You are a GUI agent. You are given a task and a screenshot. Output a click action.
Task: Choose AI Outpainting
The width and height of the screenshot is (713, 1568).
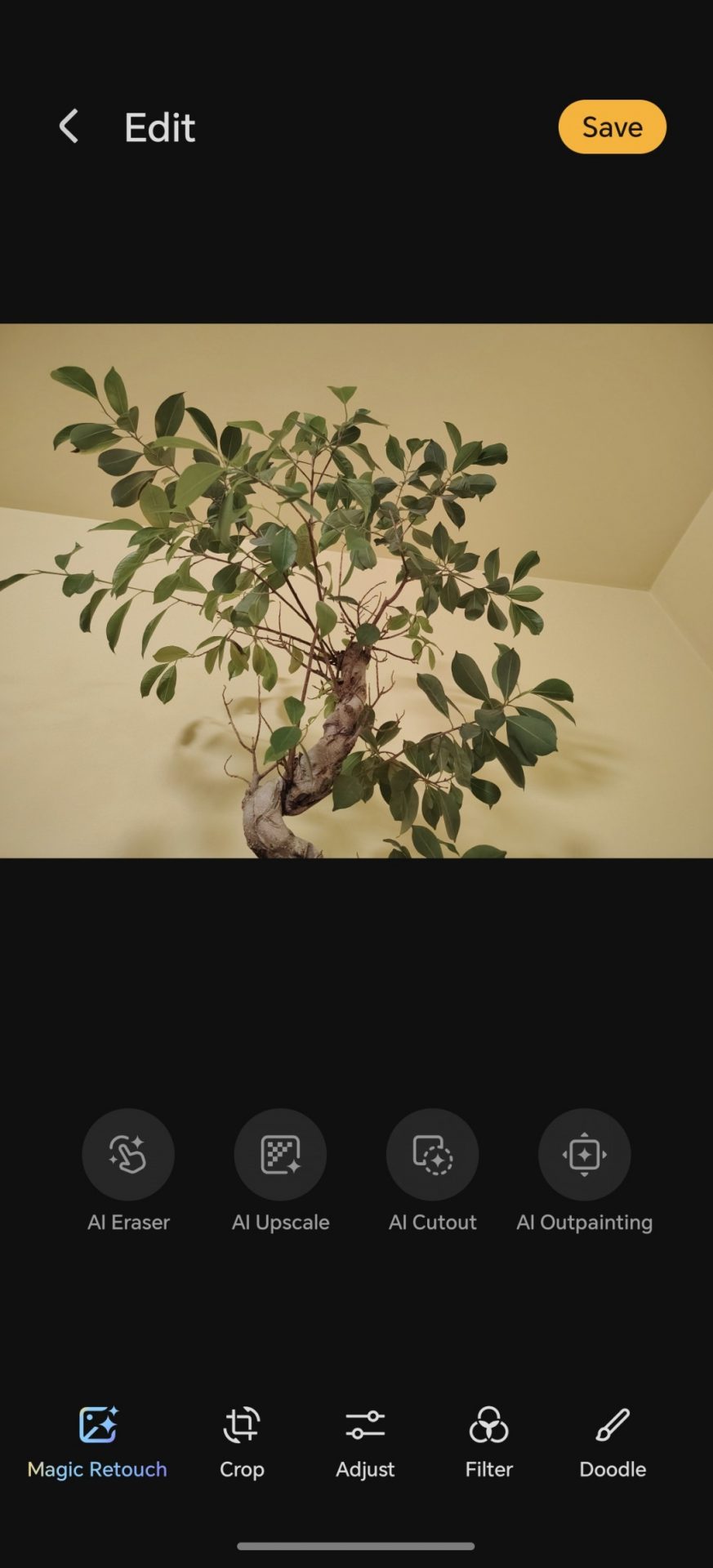(x=584, y=1154)
